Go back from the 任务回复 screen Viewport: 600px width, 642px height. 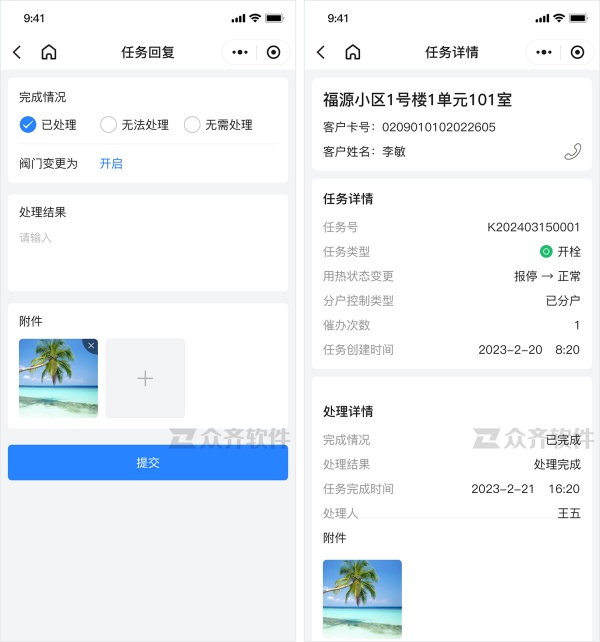(x=17, y=52)
